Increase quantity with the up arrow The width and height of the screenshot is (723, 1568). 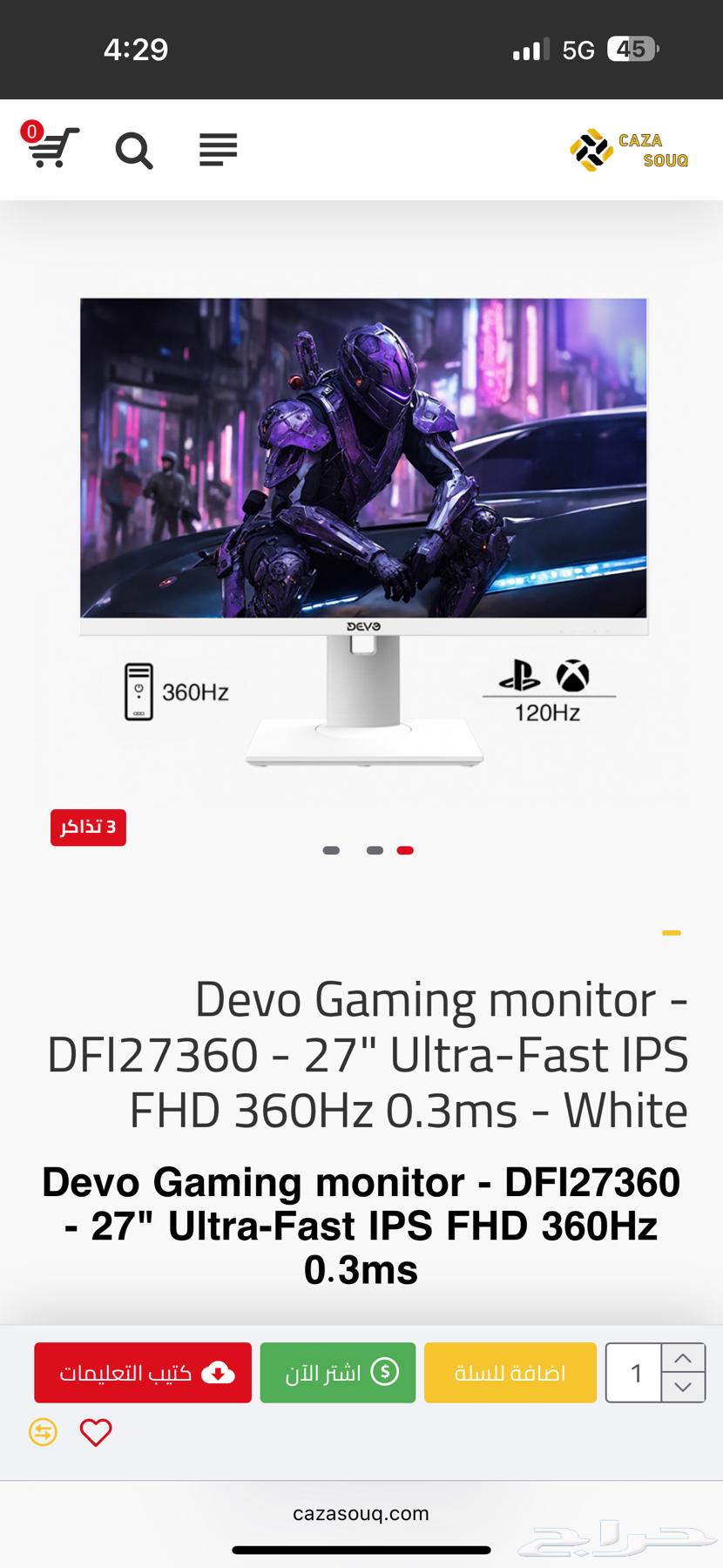(x=684, y=1356)
